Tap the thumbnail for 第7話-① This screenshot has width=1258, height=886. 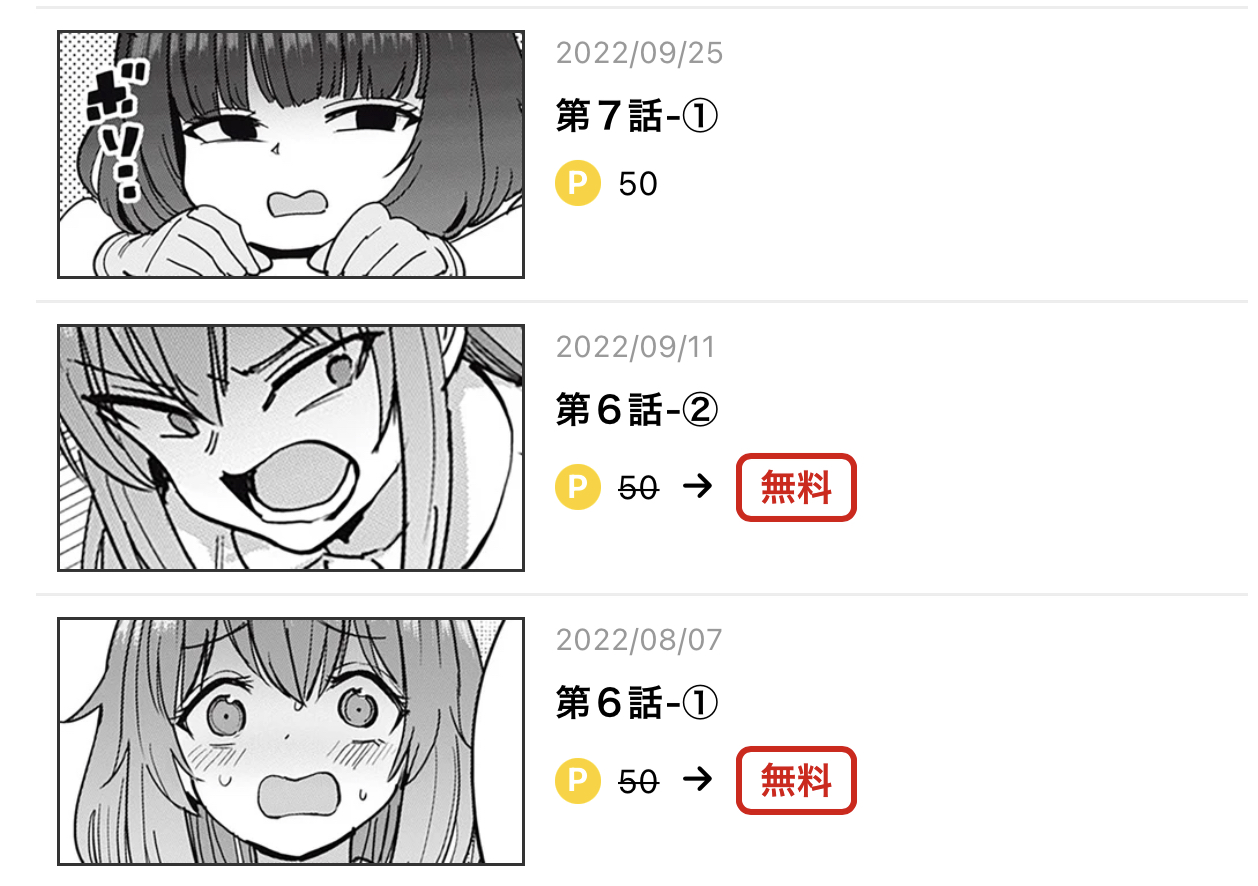291,154
